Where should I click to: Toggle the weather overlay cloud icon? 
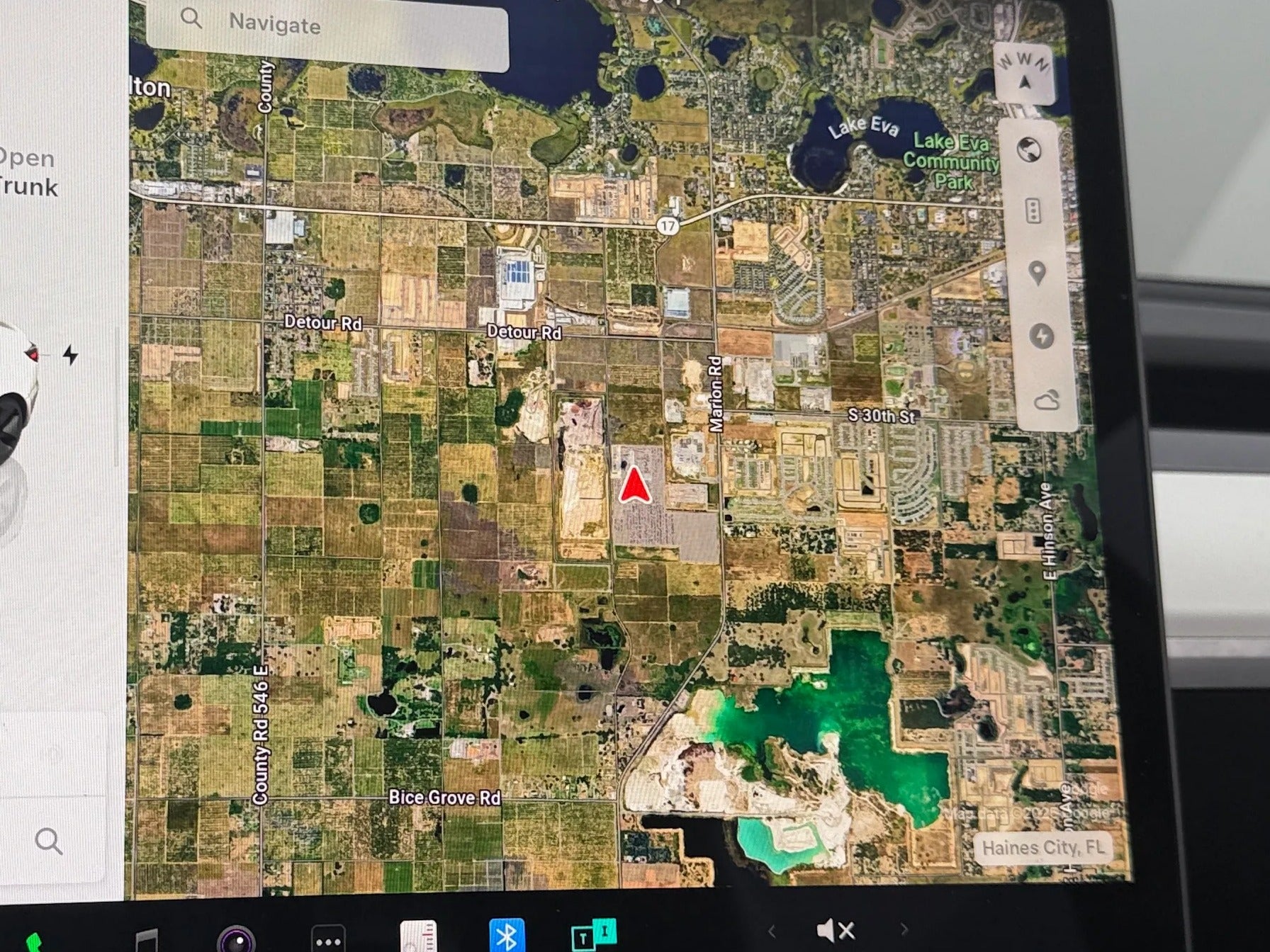1046,400
